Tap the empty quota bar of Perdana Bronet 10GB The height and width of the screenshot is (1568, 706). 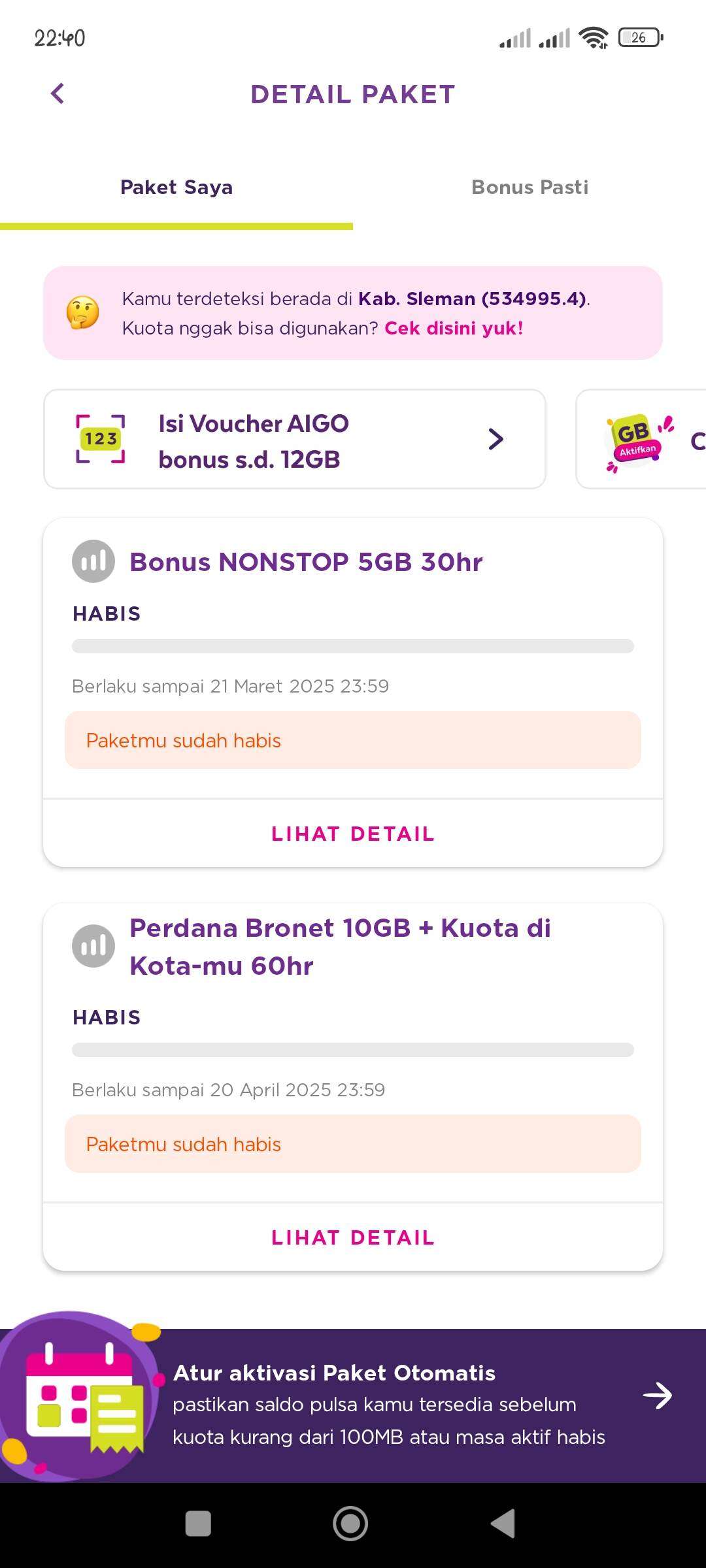tap(352, 1050)
